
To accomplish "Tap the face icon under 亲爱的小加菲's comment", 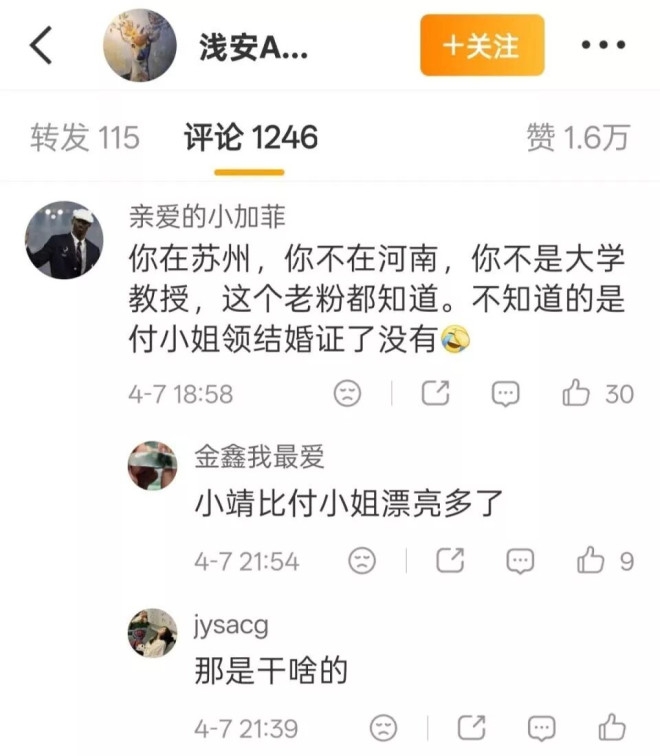I will pos(347,394).
